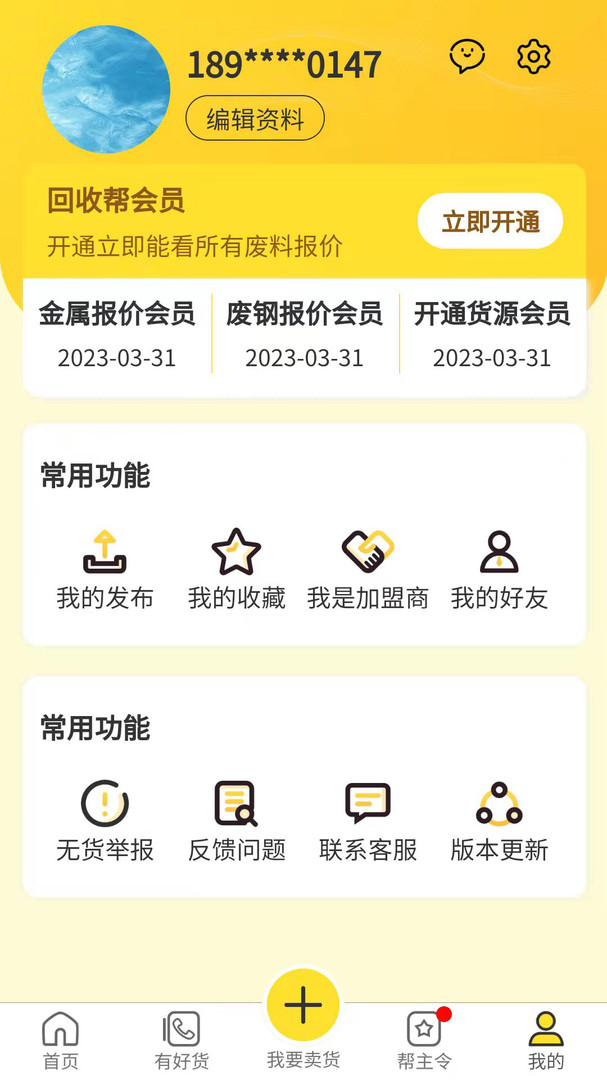Tap the 编辑资料 button
Viewport: 607px width, 1080px height.
point(255,119)
